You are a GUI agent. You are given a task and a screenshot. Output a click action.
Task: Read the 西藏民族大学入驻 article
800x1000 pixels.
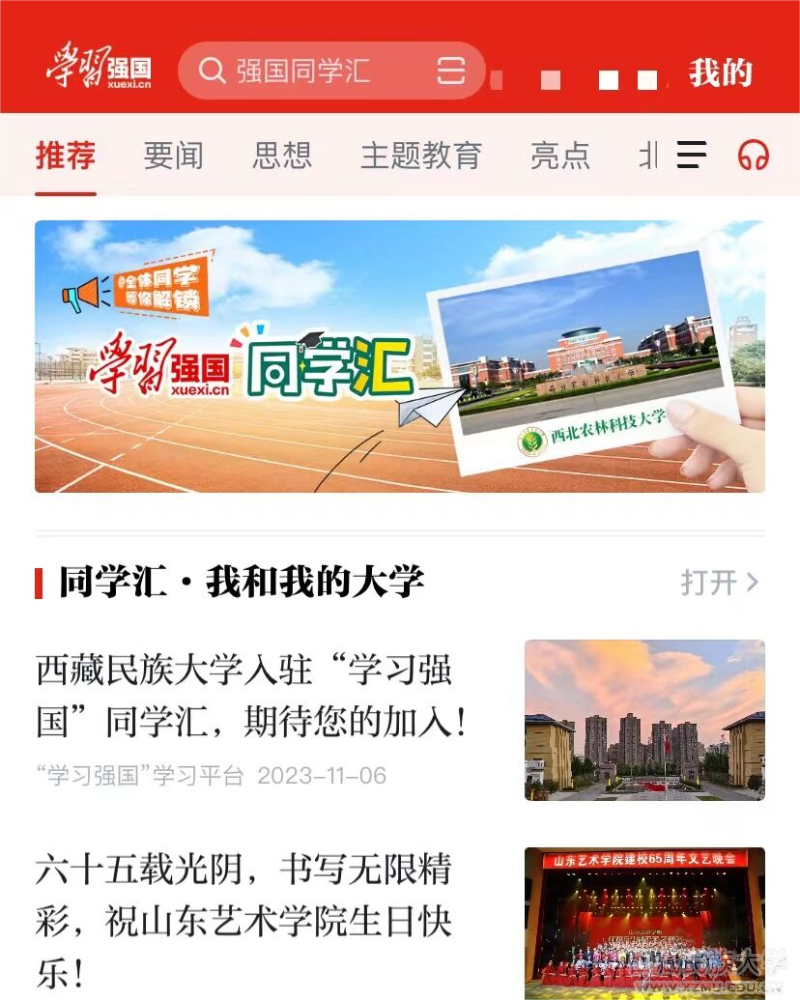[x=252, y=695]
